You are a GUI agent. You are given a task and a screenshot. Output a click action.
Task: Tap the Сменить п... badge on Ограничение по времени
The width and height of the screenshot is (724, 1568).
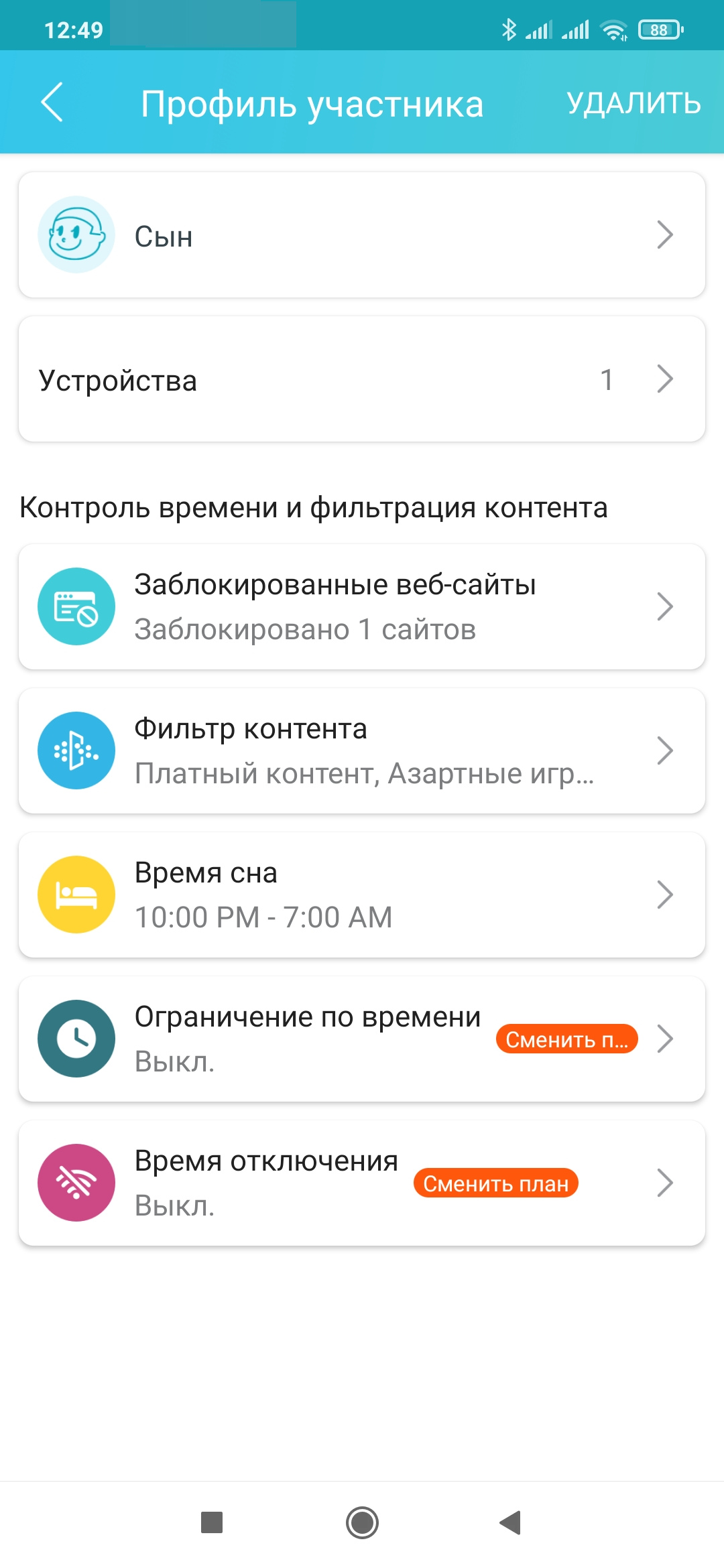566,1039
